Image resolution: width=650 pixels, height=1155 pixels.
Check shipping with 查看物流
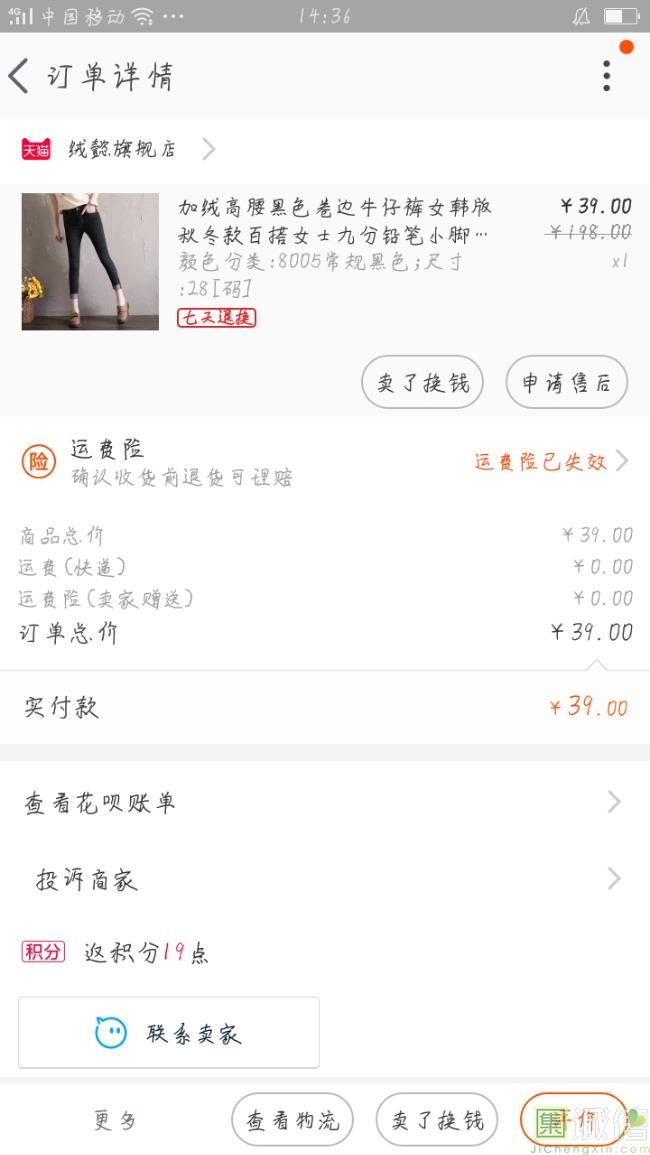click(293, 1120)
